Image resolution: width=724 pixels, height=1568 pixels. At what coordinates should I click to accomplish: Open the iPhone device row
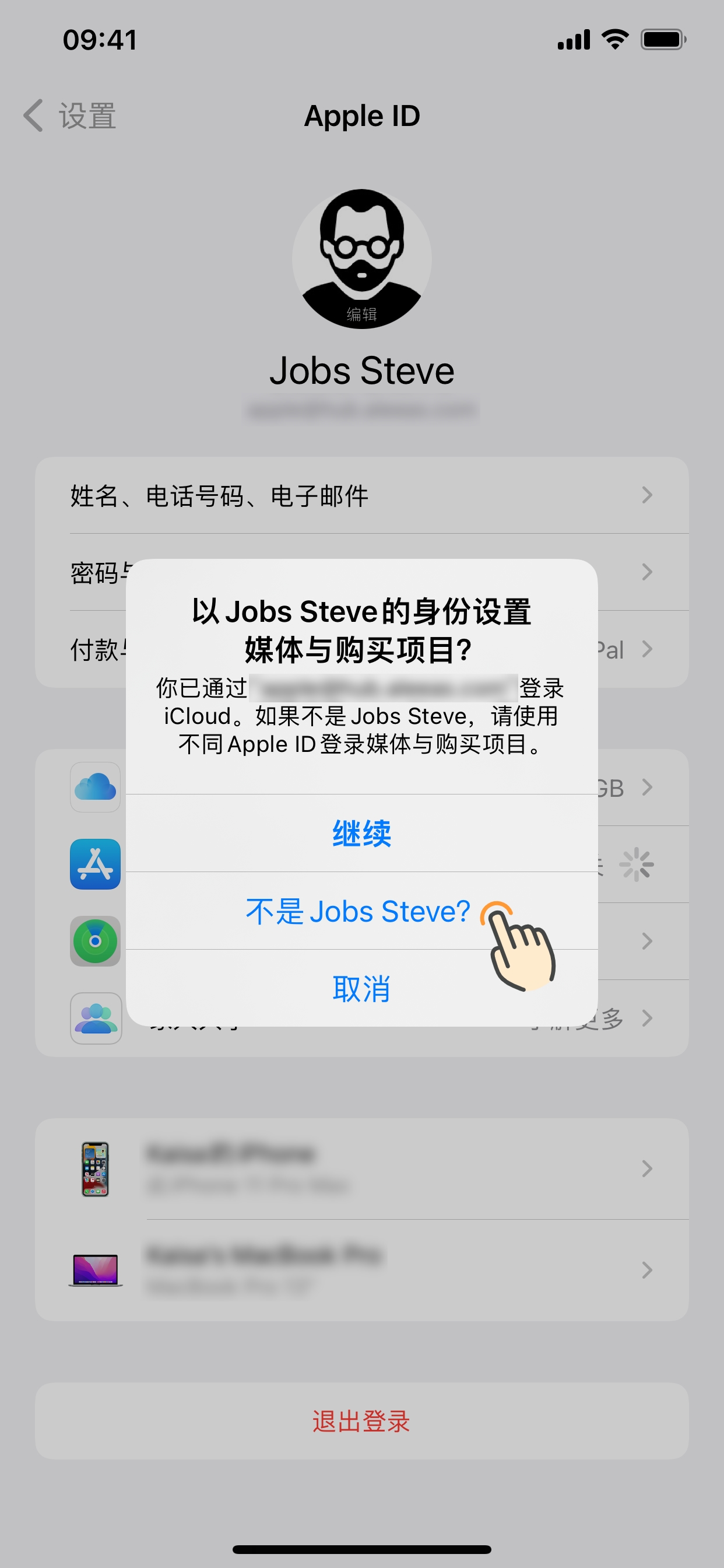click(x=361, y=1168)
